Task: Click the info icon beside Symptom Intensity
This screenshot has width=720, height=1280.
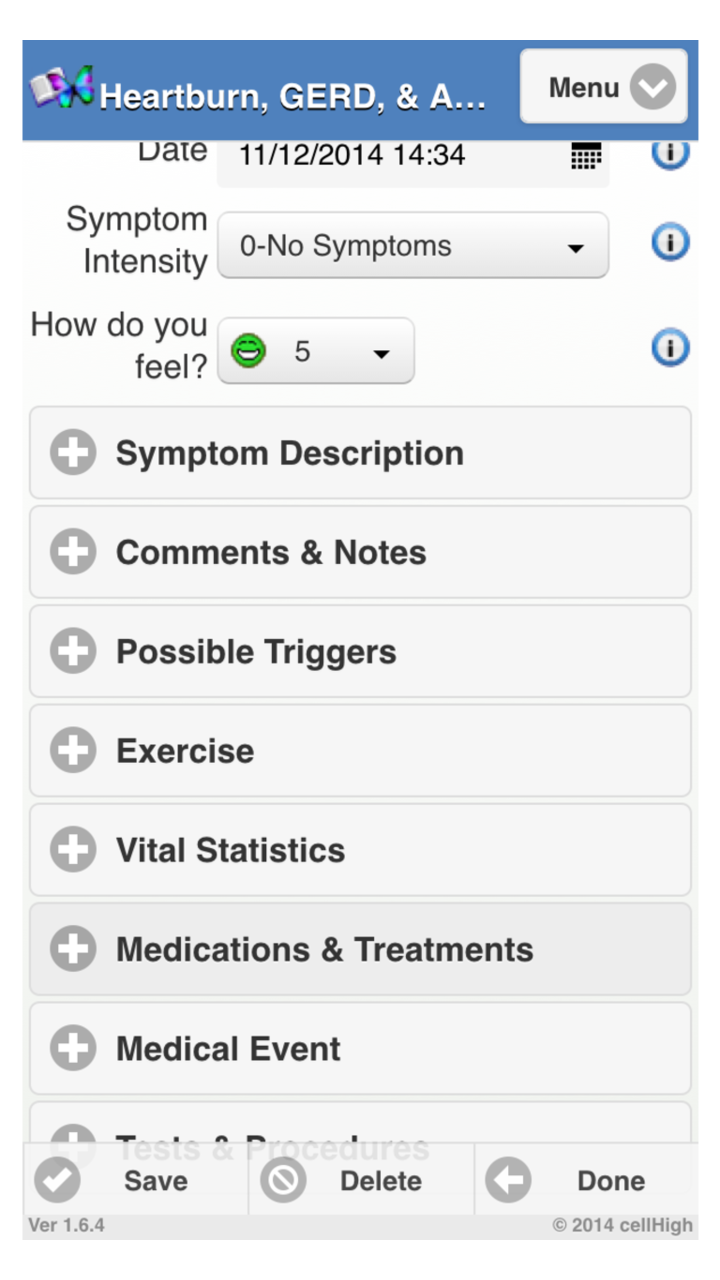Action: [670, 241]
